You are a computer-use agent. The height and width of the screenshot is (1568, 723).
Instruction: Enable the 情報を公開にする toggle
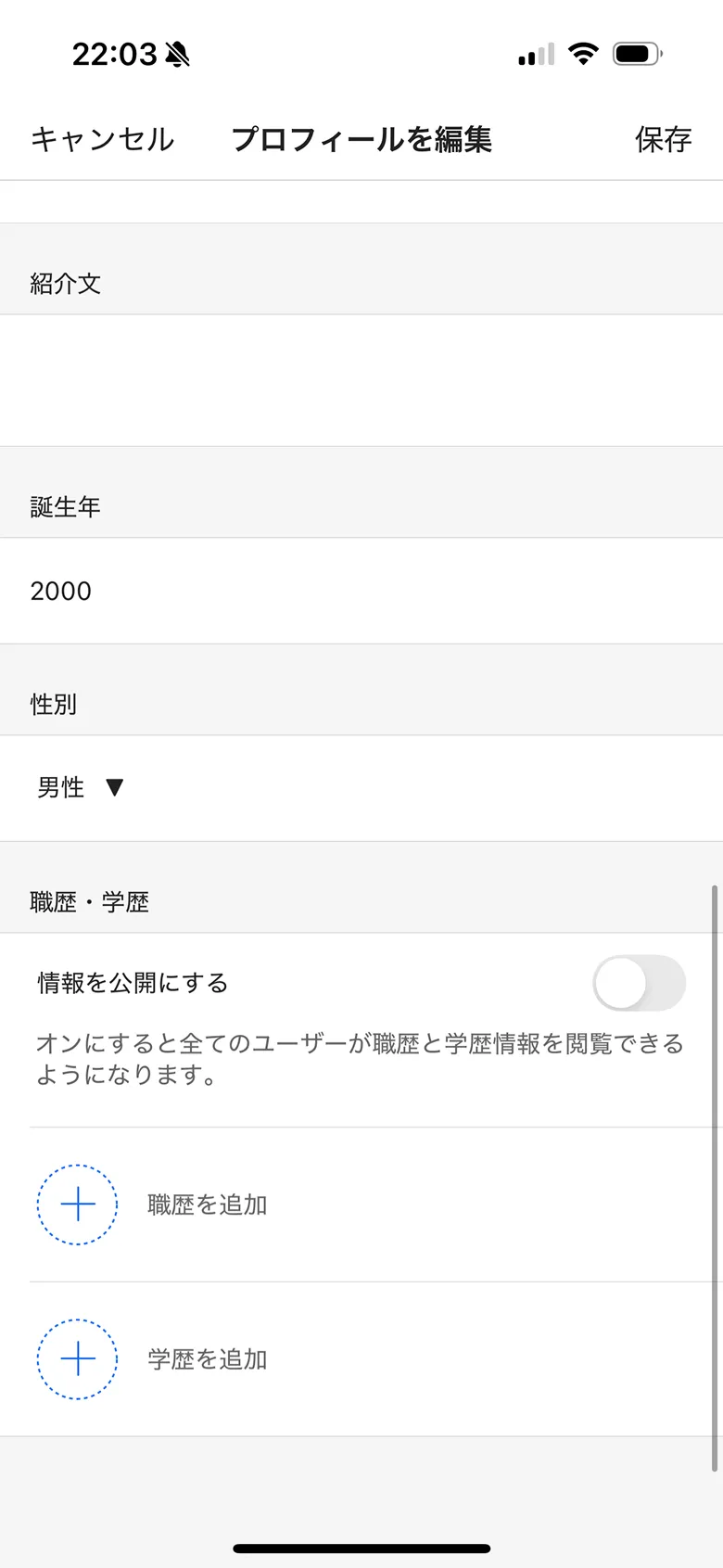(x=640, y=982)
